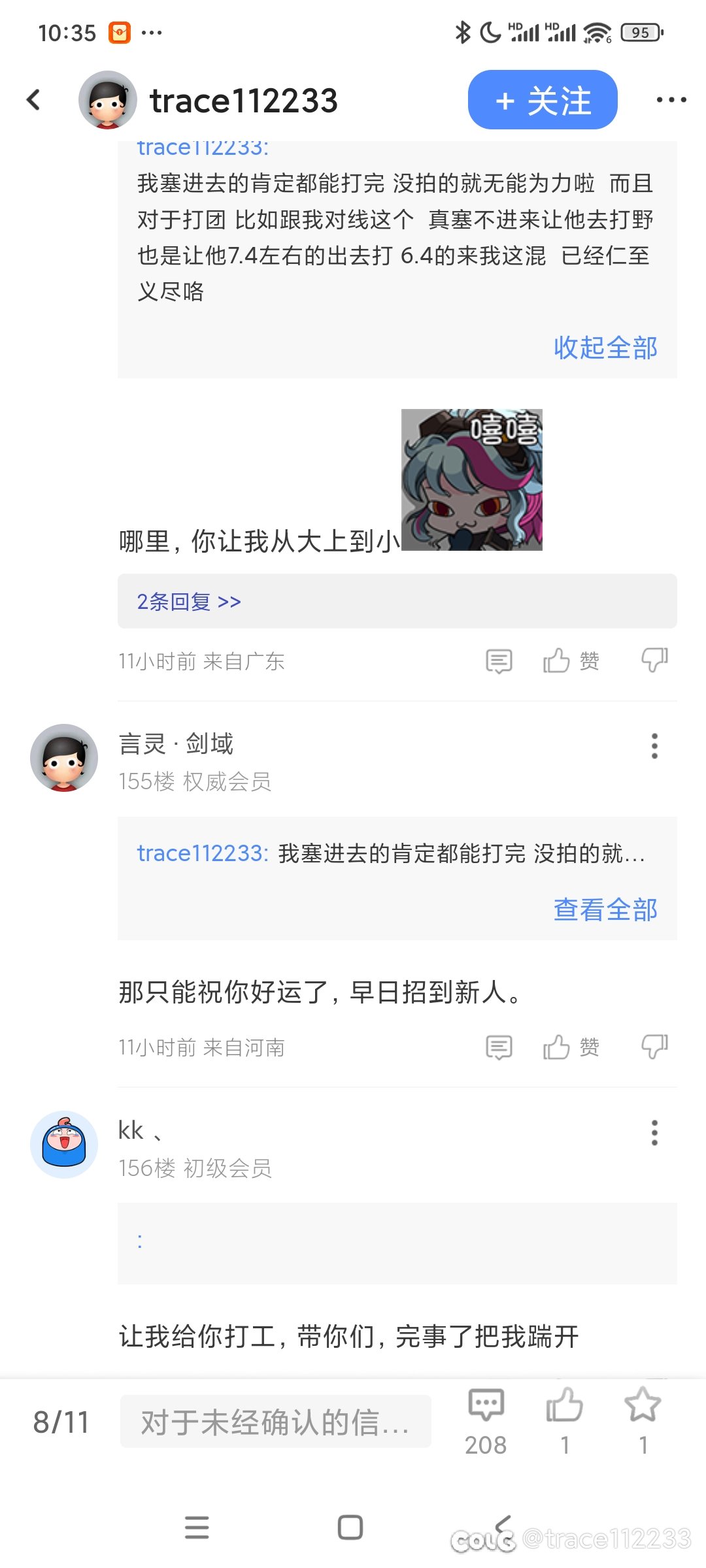
Task: Reply to the comment from 河南
Action: pyautogui.click(x=499, y=1047)
